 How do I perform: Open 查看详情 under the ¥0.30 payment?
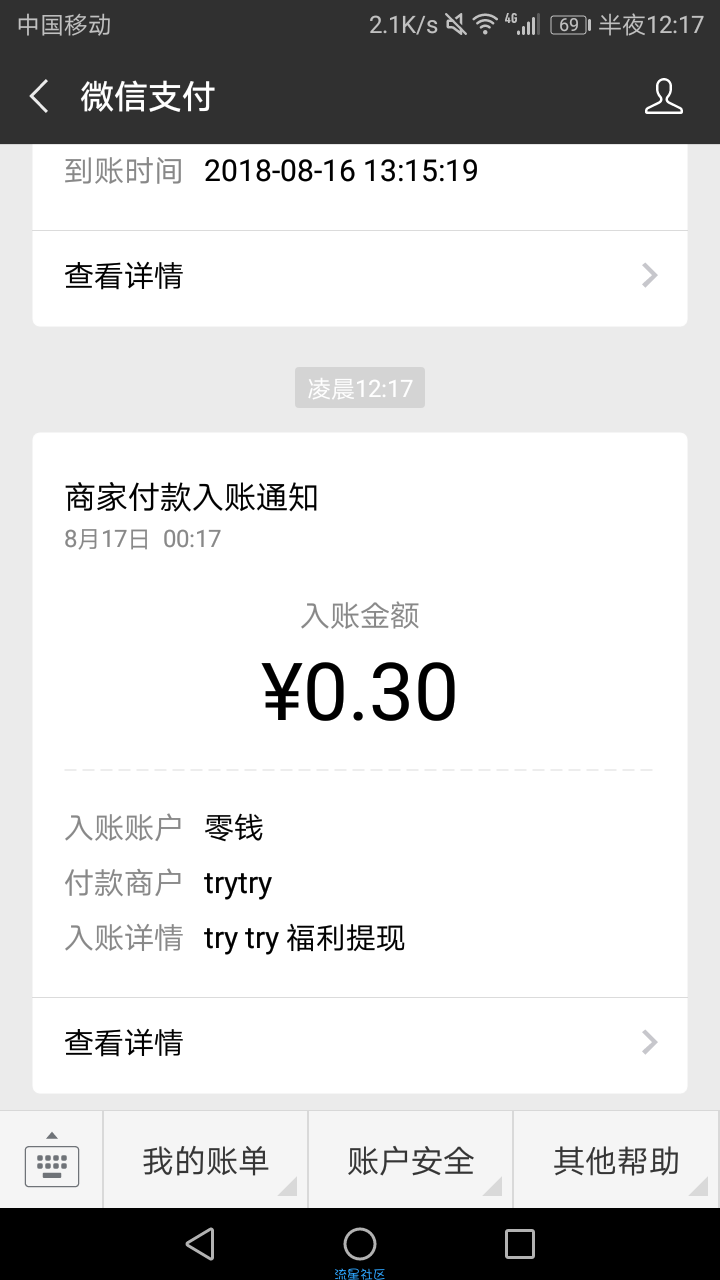360,1044
